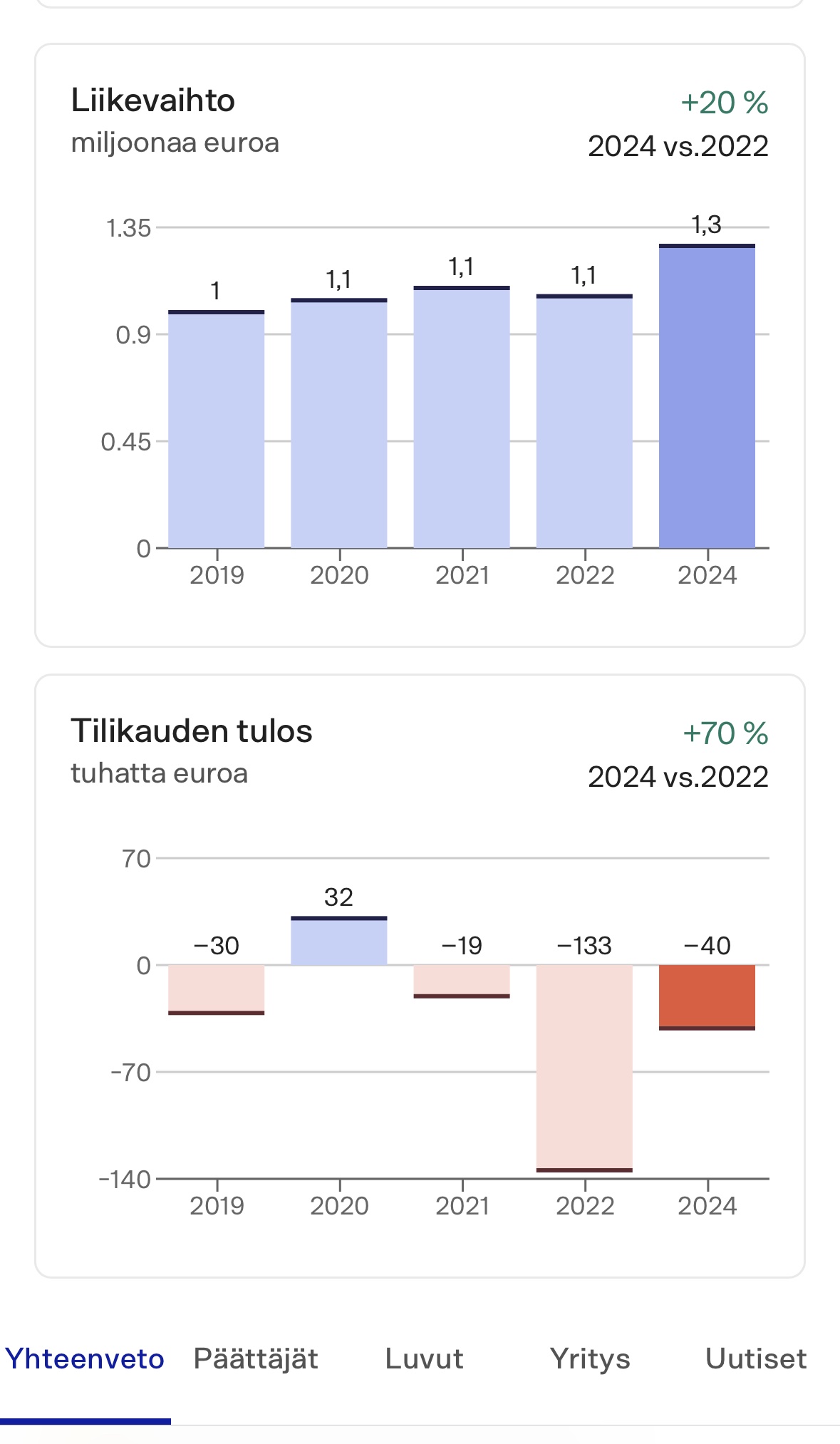Open the Yhteenveto tab
The height and width of the screenshot is (1444, 840).
point(85,1359)
